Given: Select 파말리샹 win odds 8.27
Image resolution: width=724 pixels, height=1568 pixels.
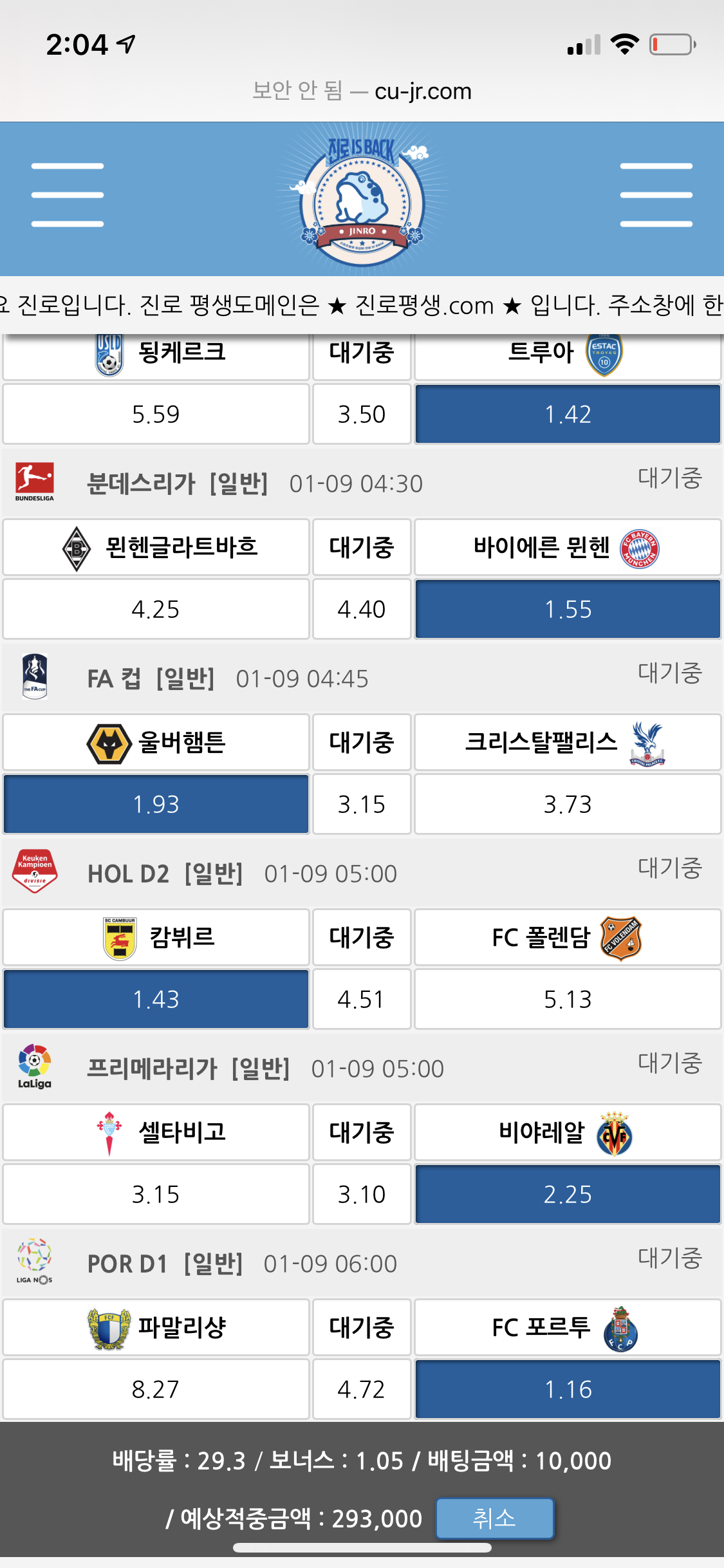Looking at the screenshot, I should 156,1389.
